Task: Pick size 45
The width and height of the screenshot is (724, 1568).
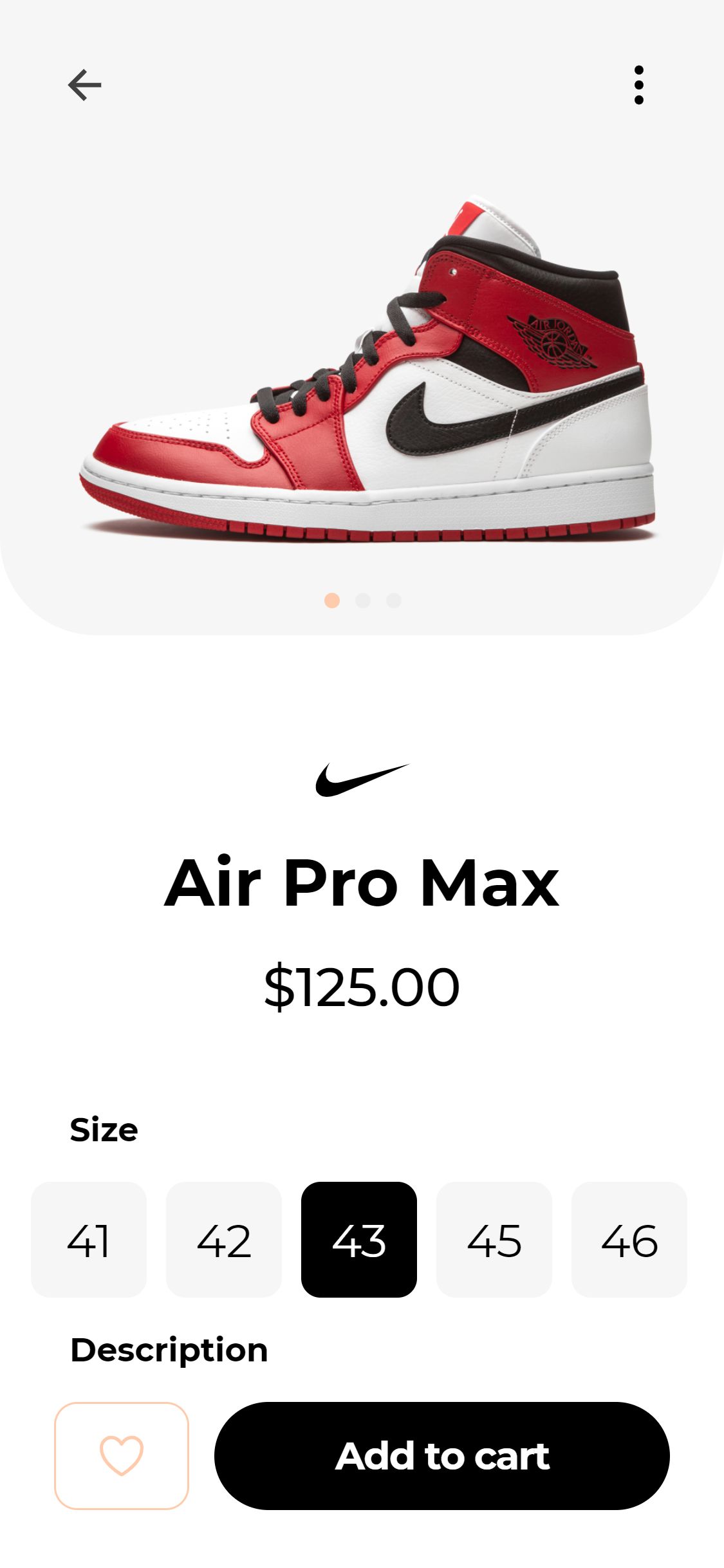Action: pyautogui.click(x=494, y=1240)
